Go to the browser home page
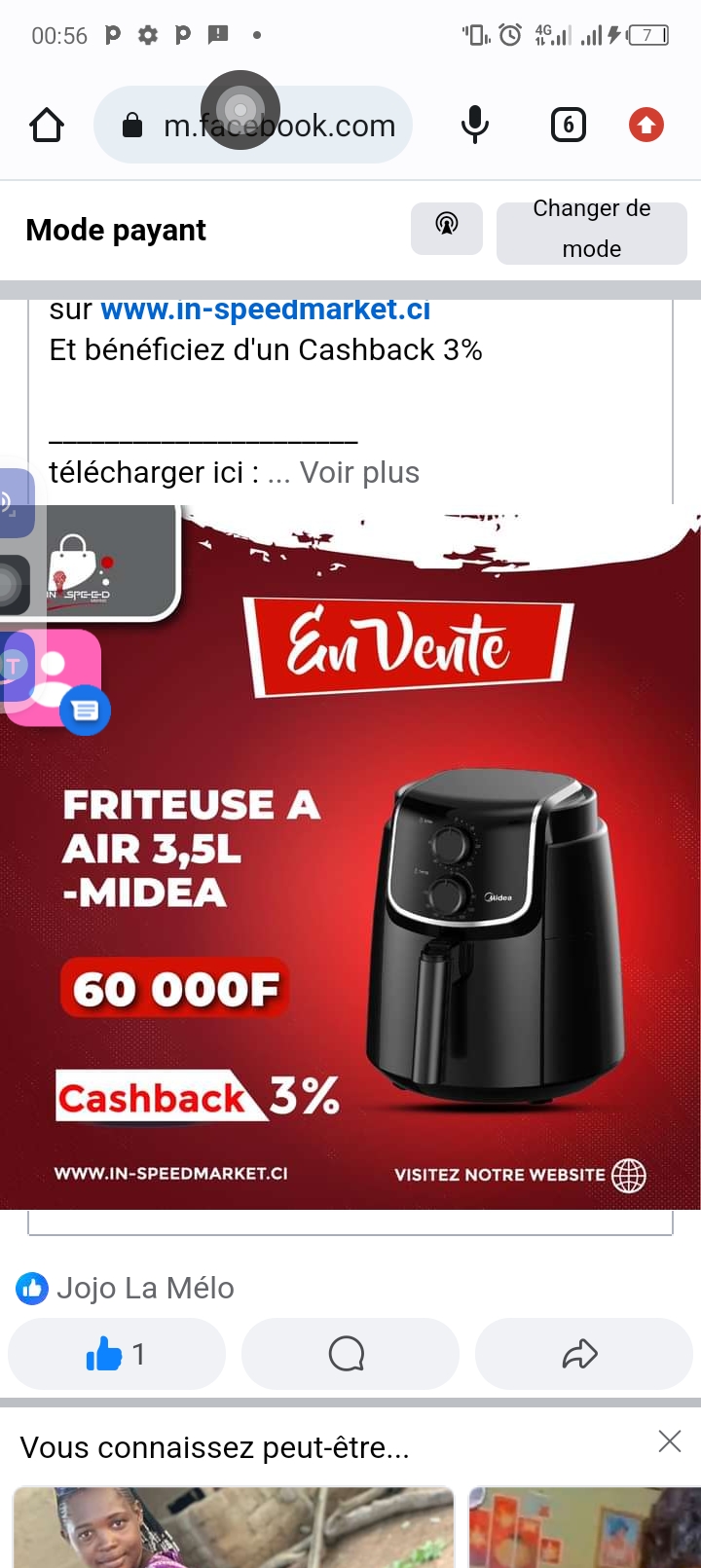The width and height of the screenshot is (701, 1568). click(x=47, y=126)
